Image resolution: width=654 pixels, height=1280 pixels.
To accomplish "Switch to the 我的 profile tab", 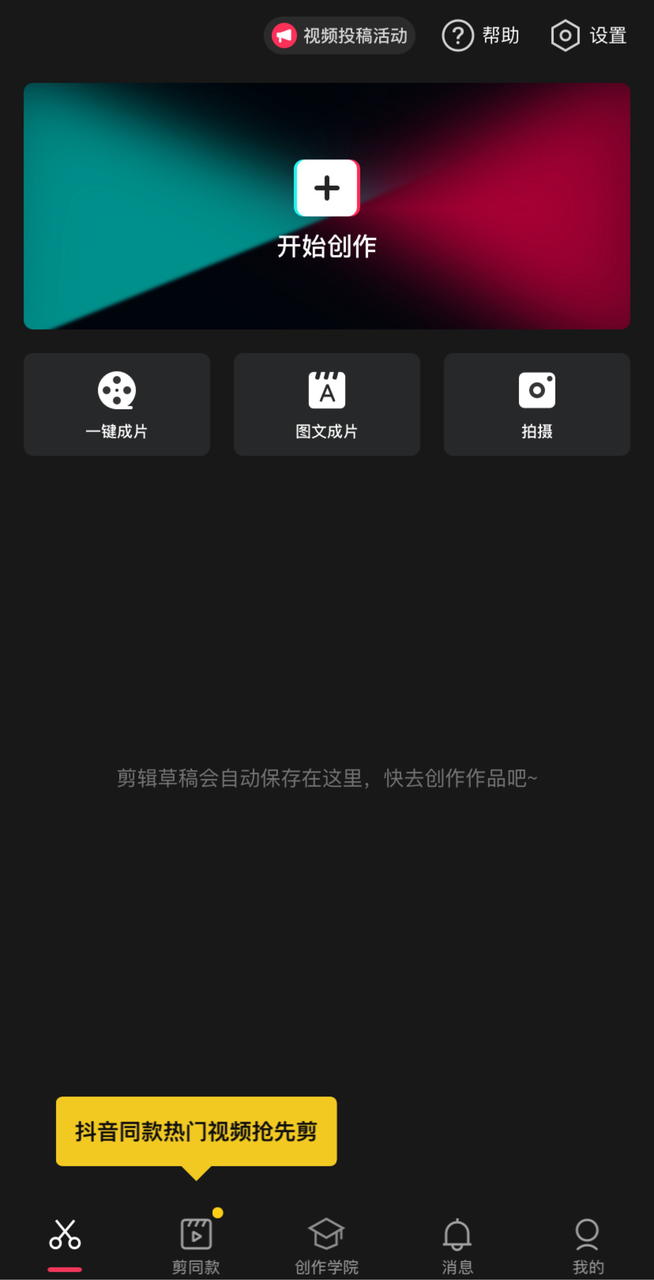I will [x=588, y=1245].
